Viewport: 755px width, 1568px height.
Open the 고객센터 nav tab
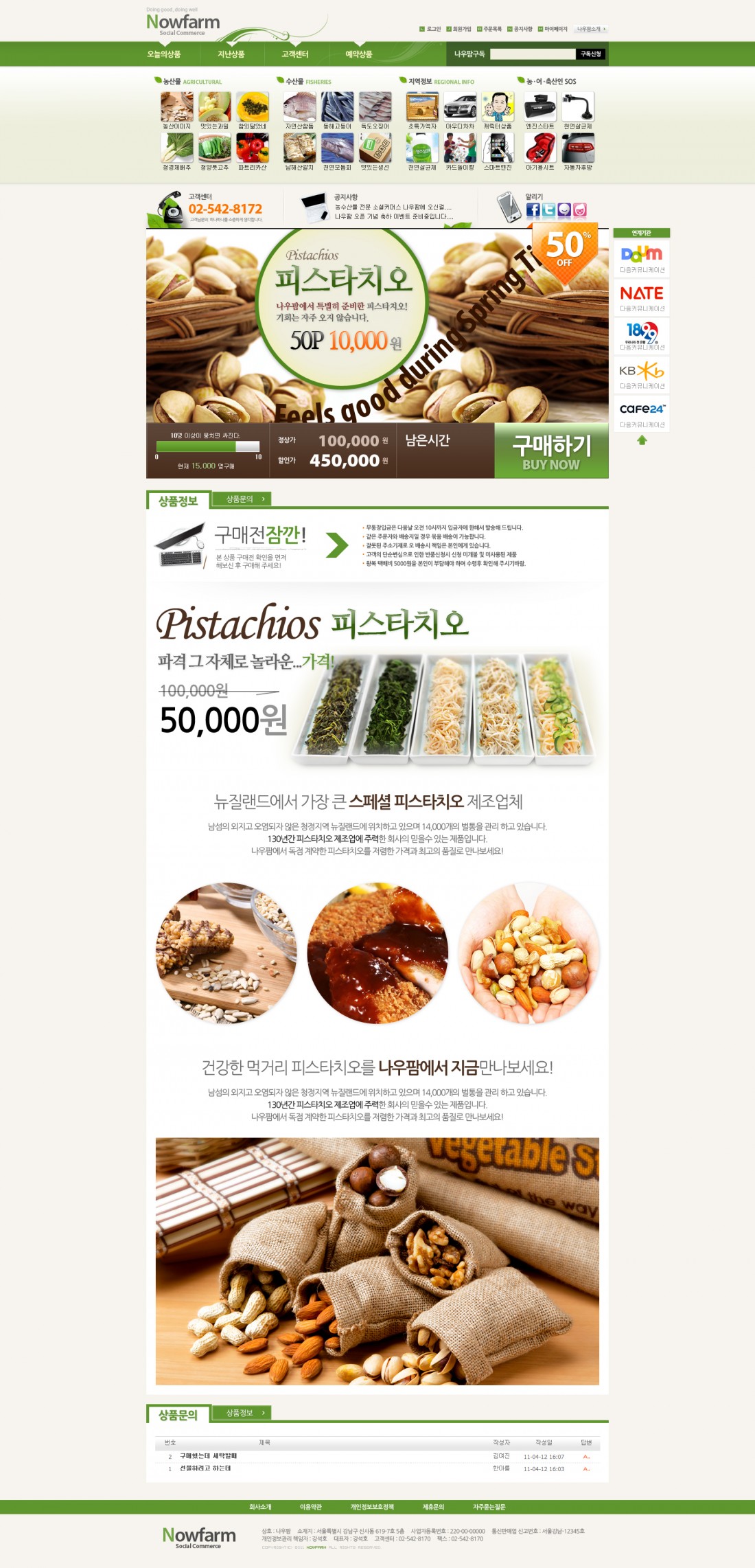[x=294, y=54]
